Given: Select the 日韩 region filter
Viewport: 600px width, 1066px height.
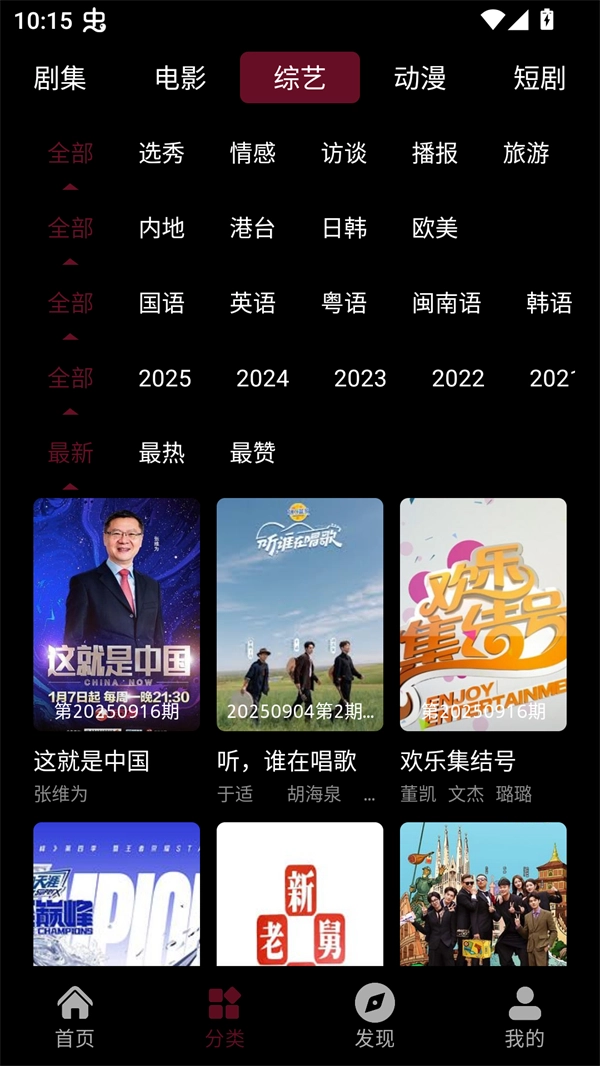Looking at the screenshot, I should tap(344, 228).
